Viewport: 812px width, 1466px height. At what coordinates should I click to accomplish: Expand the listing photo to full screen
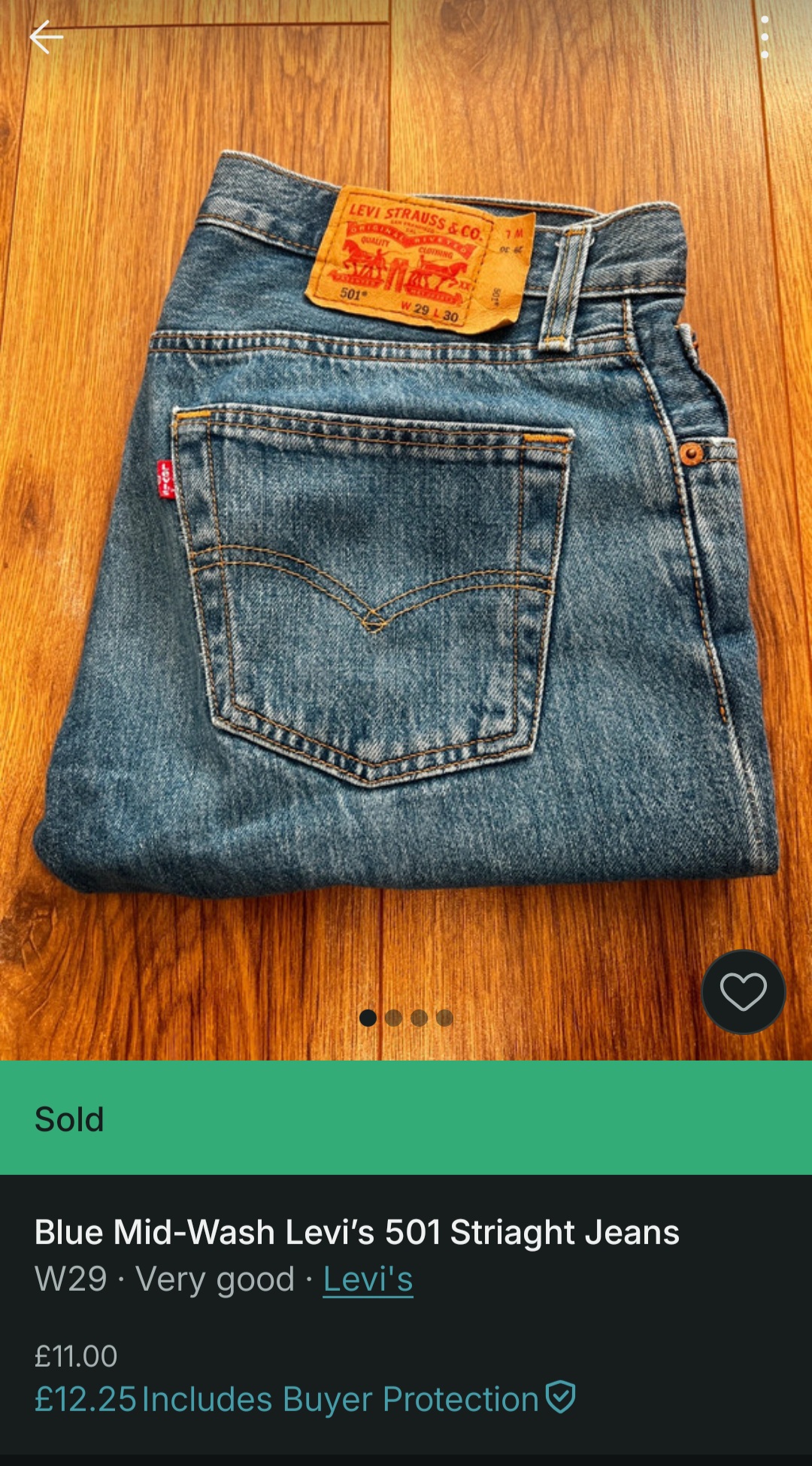pyautogui.click(x=406, y=527)
